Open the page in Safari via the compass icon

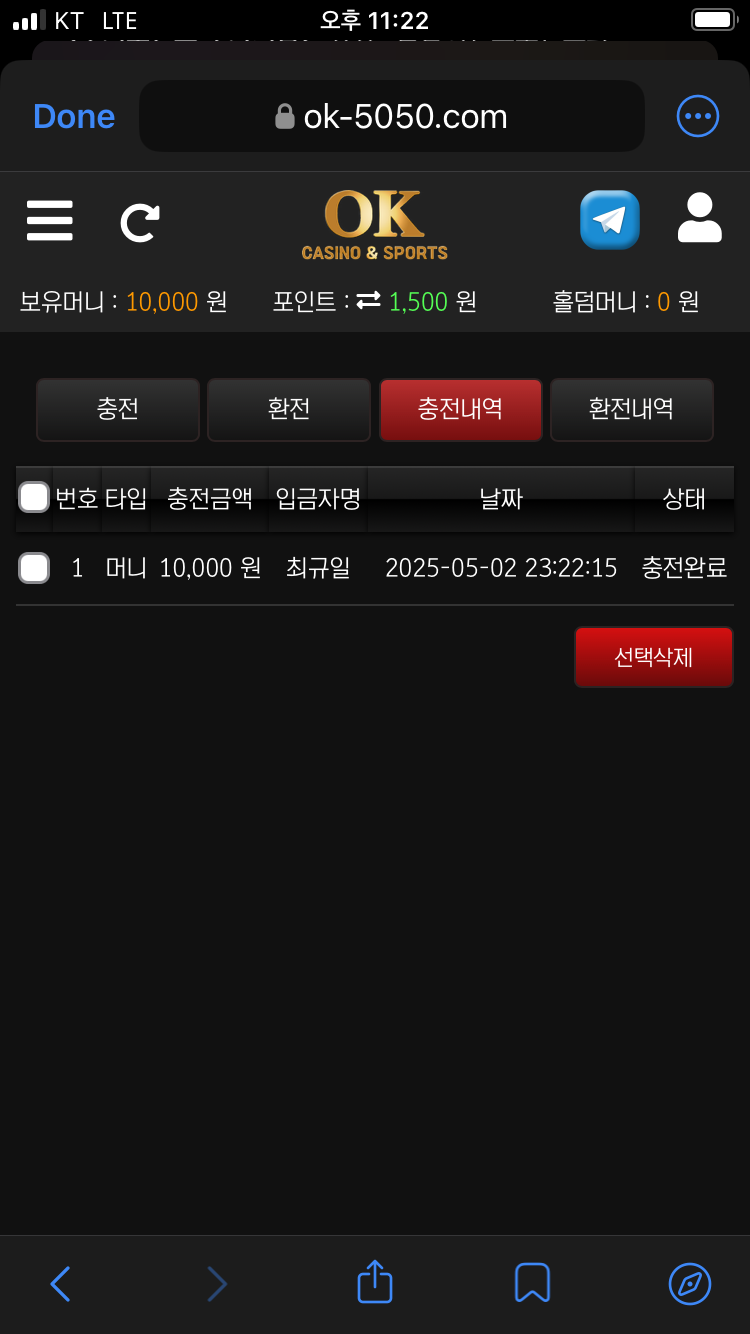tap(689, 1283)
